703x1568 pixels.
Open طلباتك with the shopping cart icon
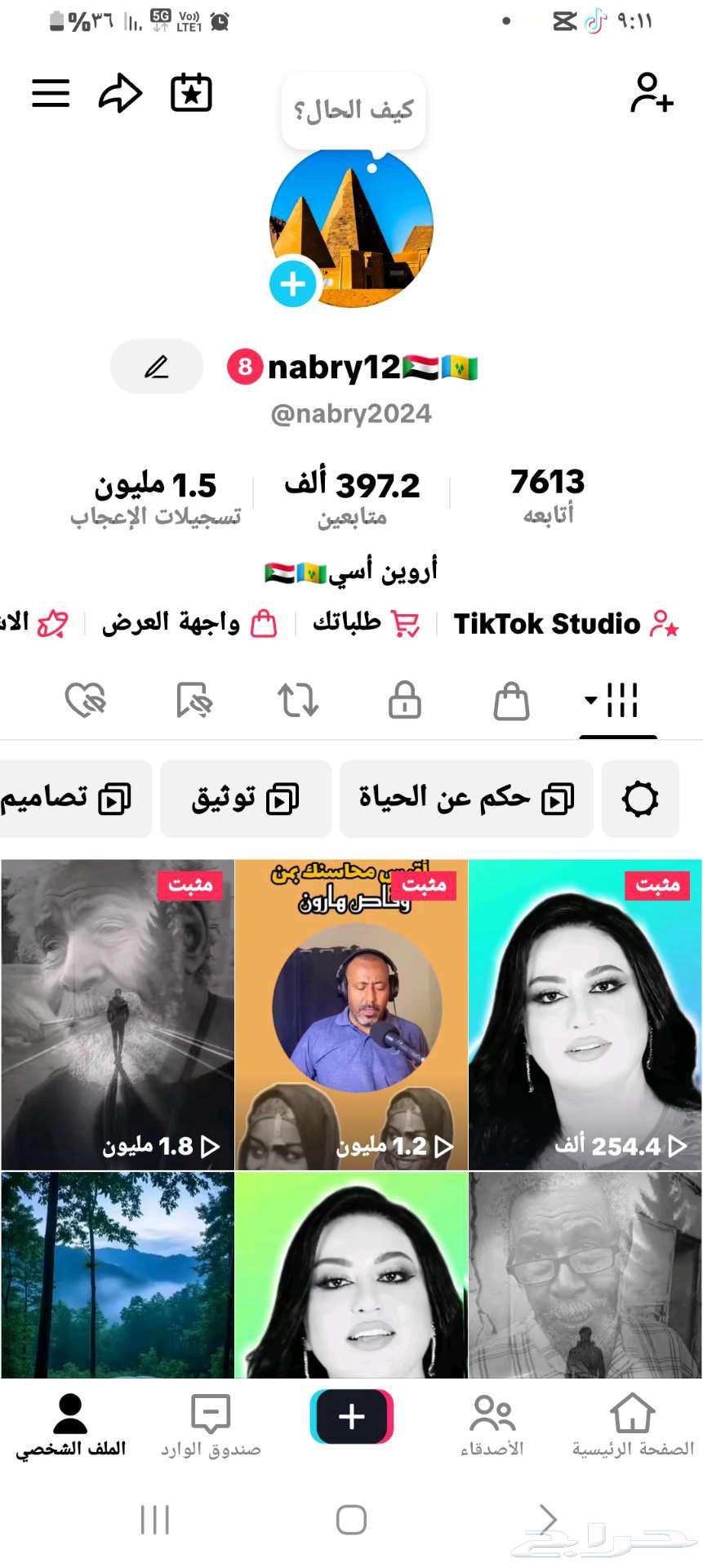click(x=406, y=621)
